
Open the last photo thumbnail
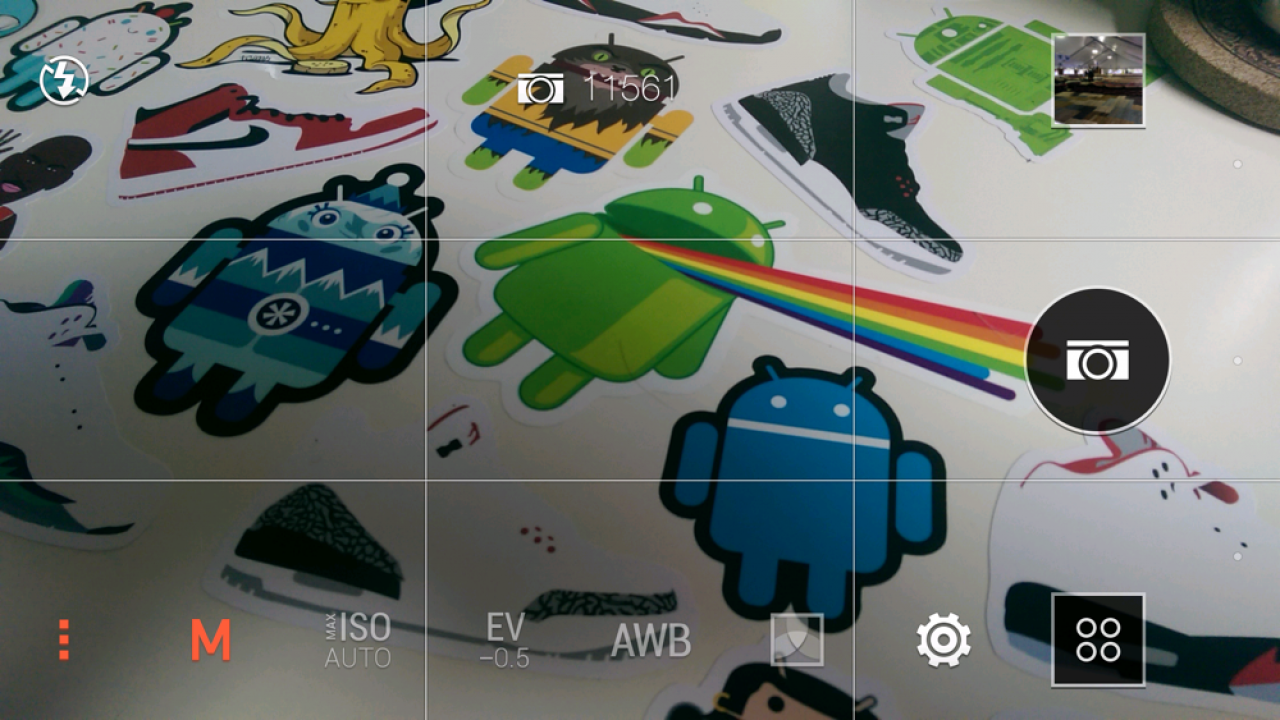click(x=1097, y=80)
